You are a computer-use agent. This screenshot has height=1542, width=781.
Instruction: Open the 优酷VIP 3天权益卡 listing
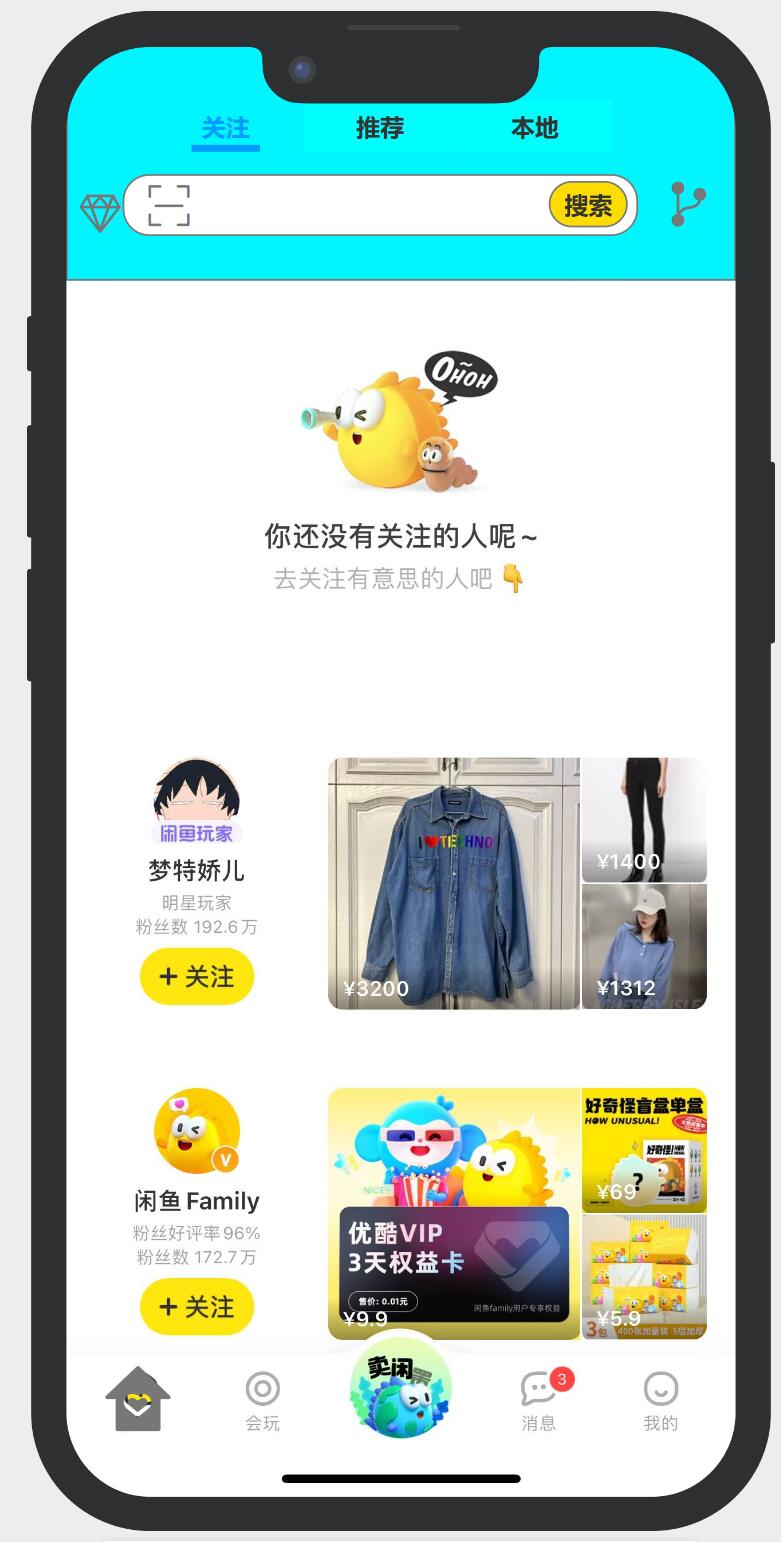point(454,1214)
